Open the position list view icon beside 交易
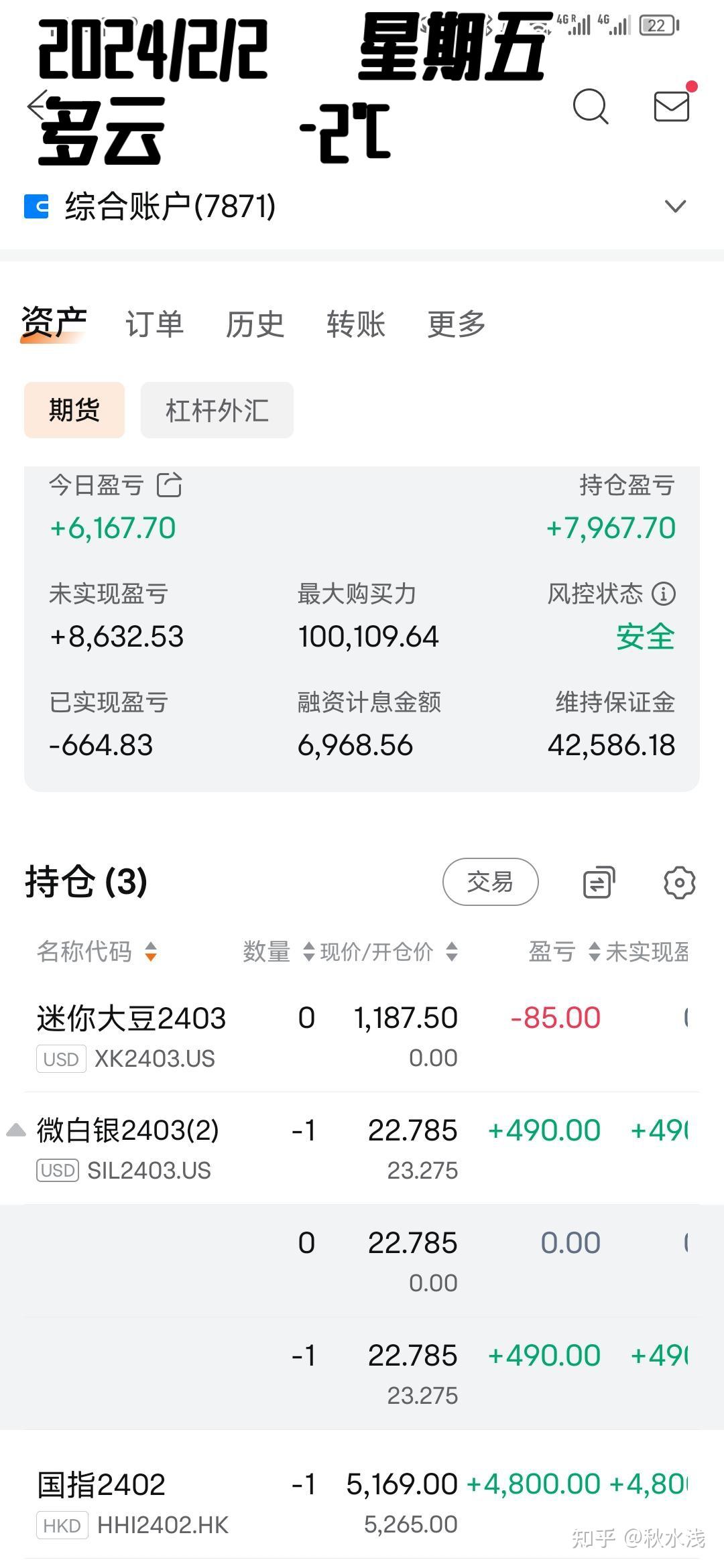This screenshot has width=724, height=1568. click(599, 883)
